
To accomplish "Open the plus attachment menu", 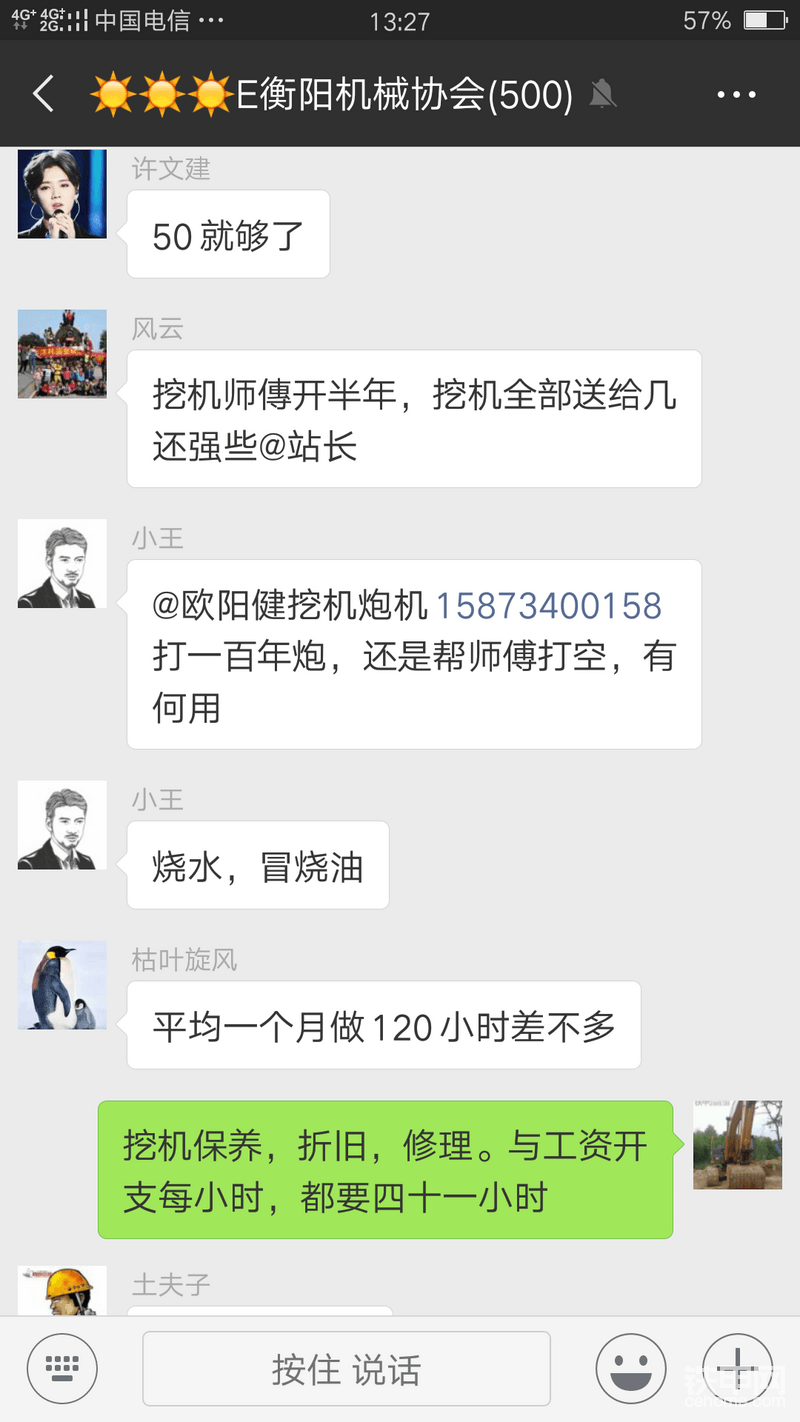I will pos(737,1368).
